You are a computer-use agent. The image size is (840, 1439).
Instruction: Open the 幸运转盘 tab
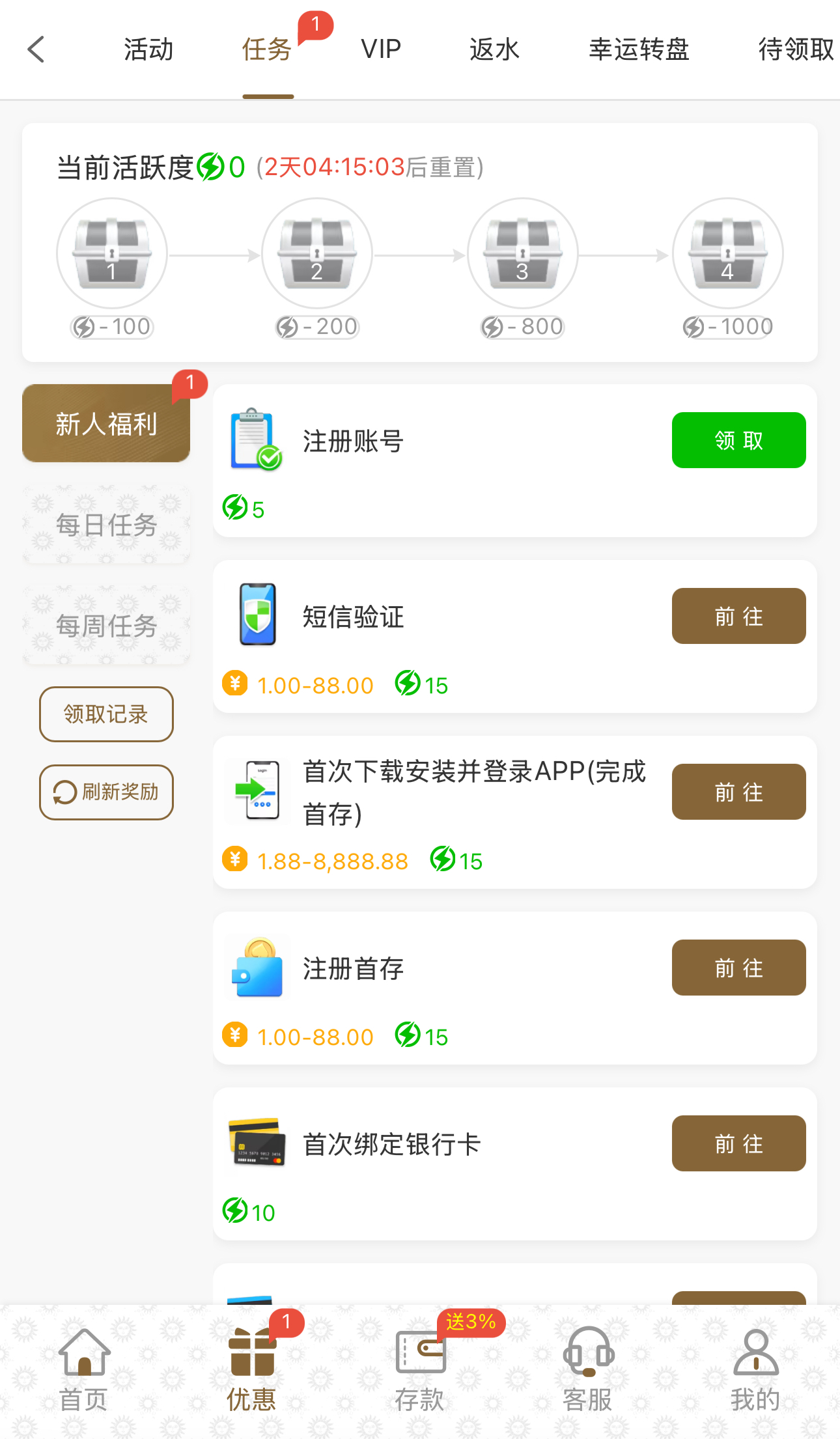(639, 48)
